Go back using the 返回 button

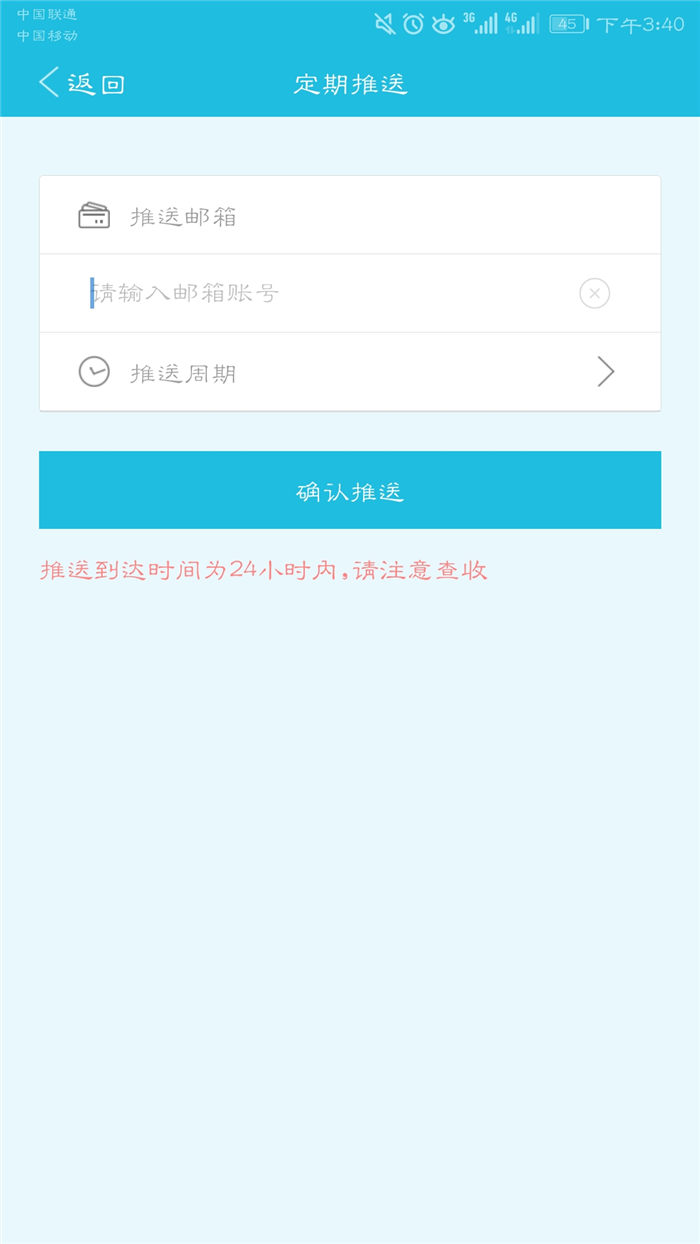pyautogui.click(x=82, y=83)
